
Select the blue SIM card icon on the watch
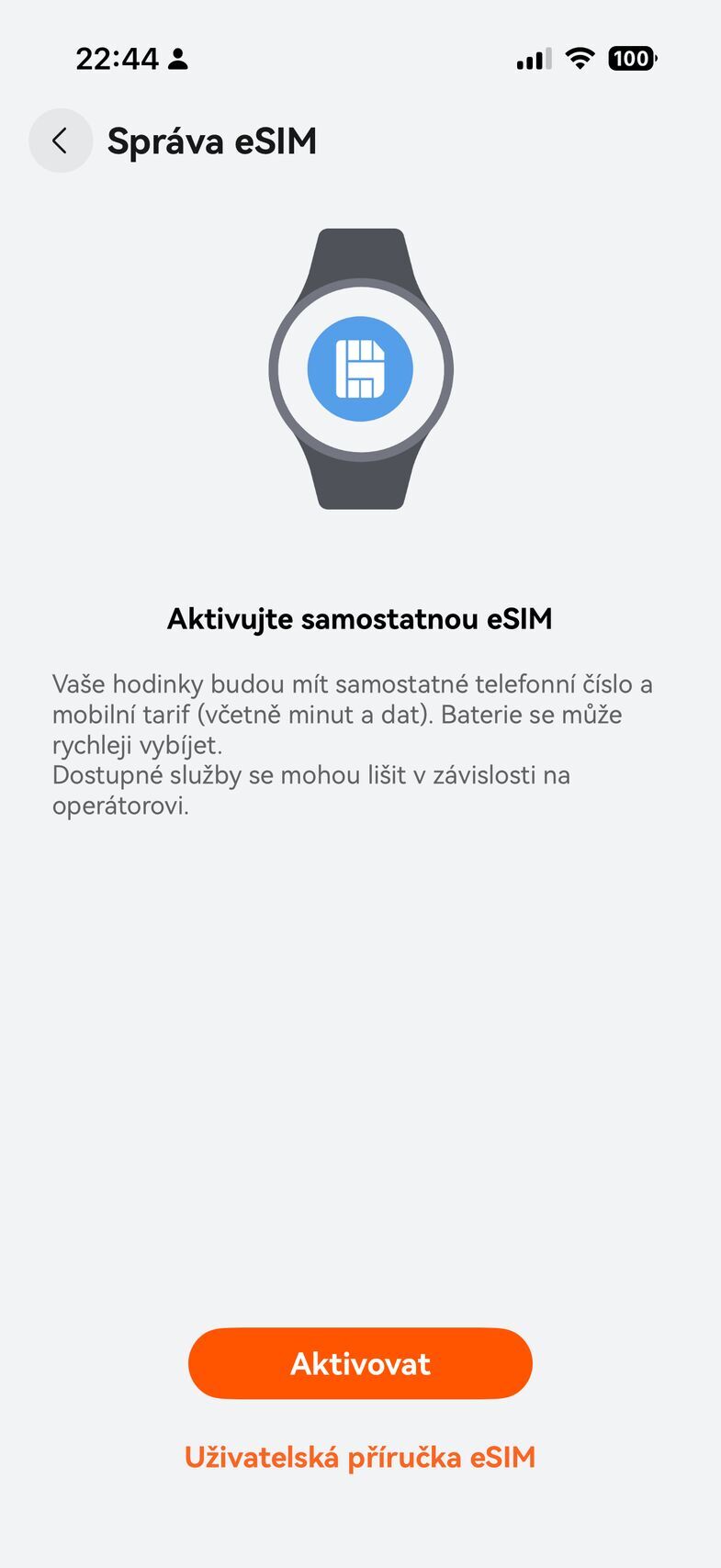tap(359, 367)
